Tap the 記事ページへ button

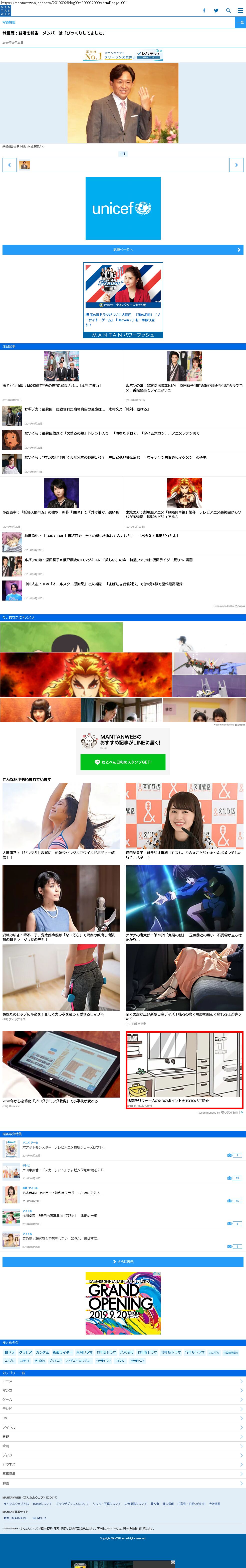coord(123,250)
